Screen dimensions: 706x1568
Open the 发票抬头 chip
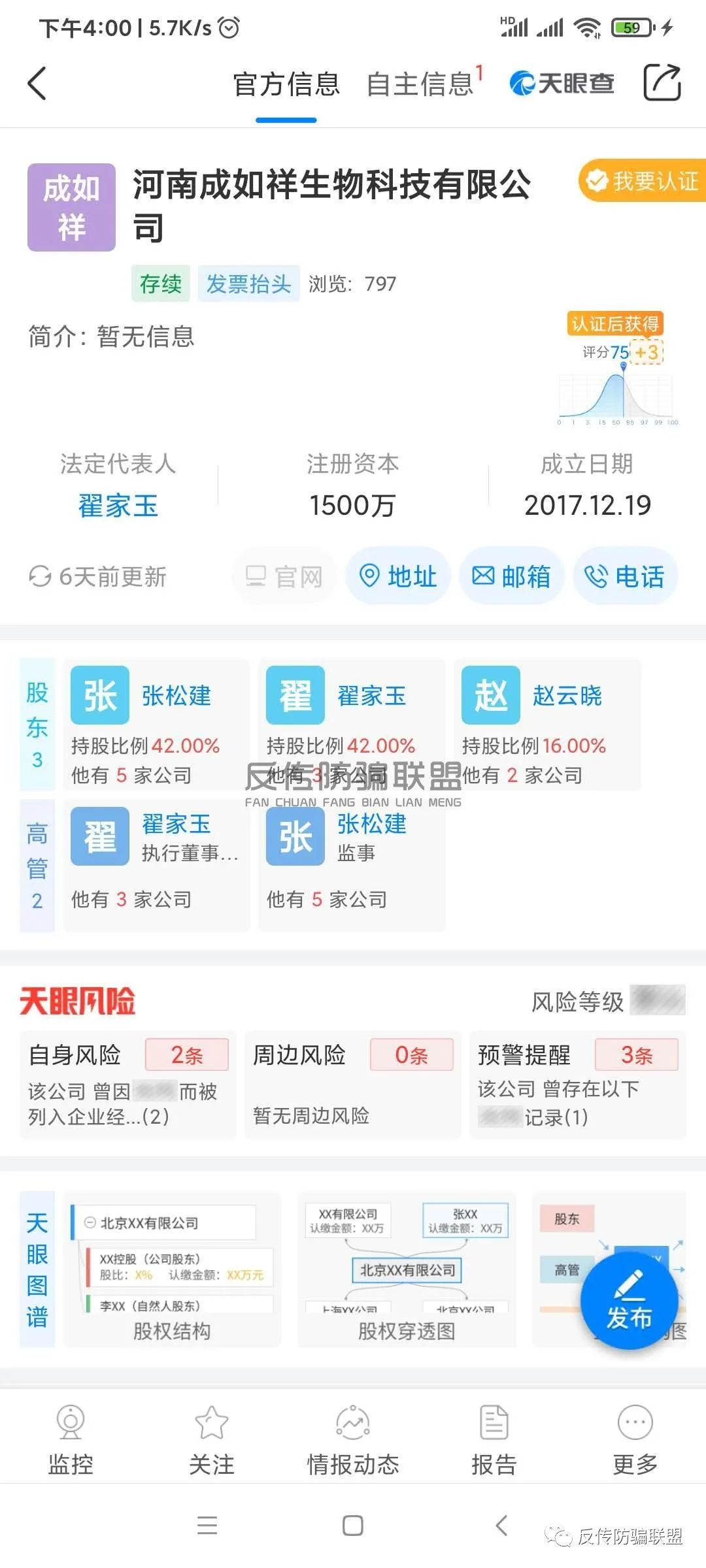click(x=248, y=284)
